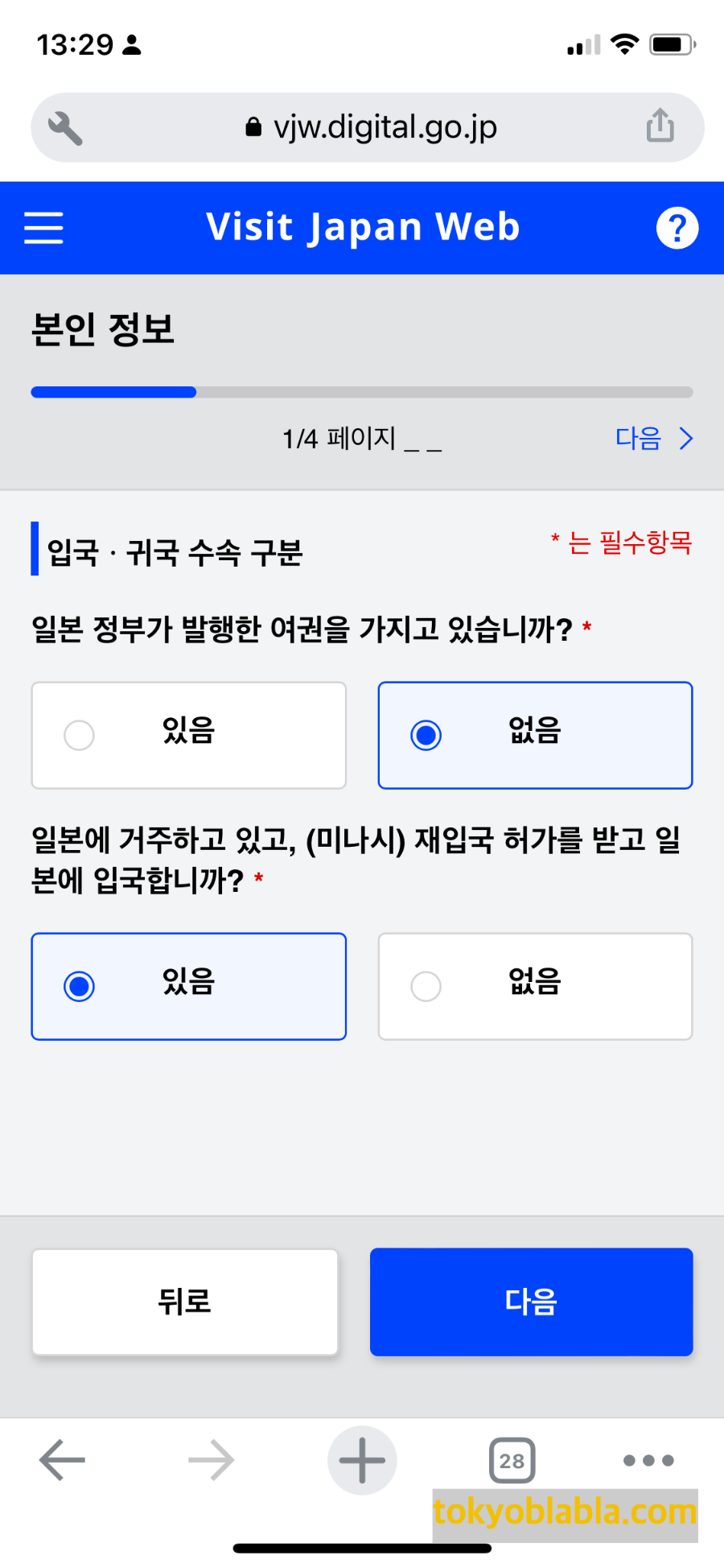Screen dimensions: 724x1568
Task: Select 있음 for the Japanese passport question
Action: (188, 735)
